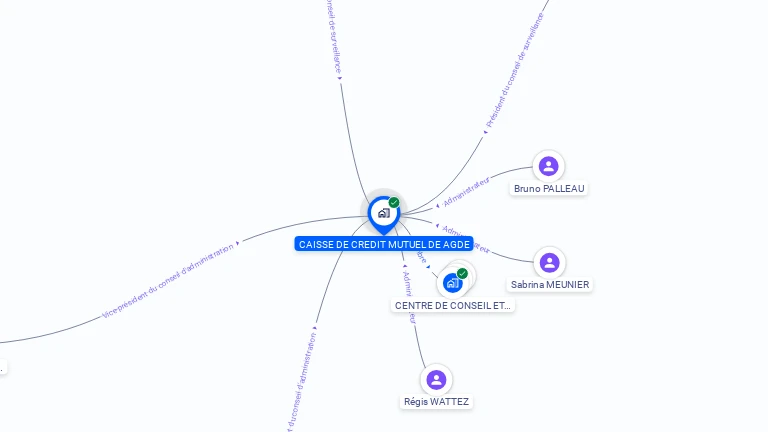Select the CENTRE DE CONSEIL ET... company node
768x432 pixels.
pos(453,283)
